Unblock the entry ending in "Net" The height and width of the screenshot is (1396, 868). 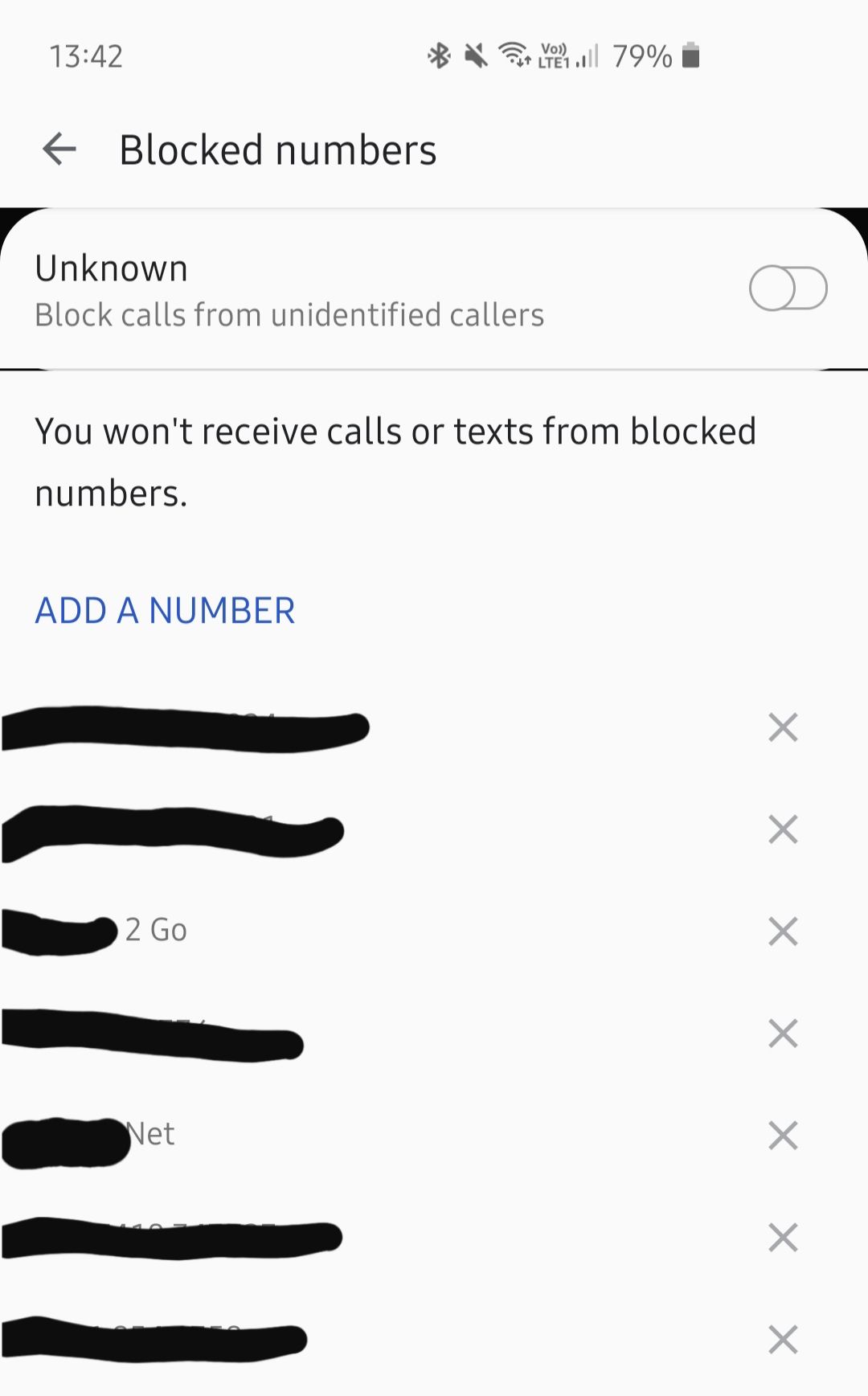782,1136
